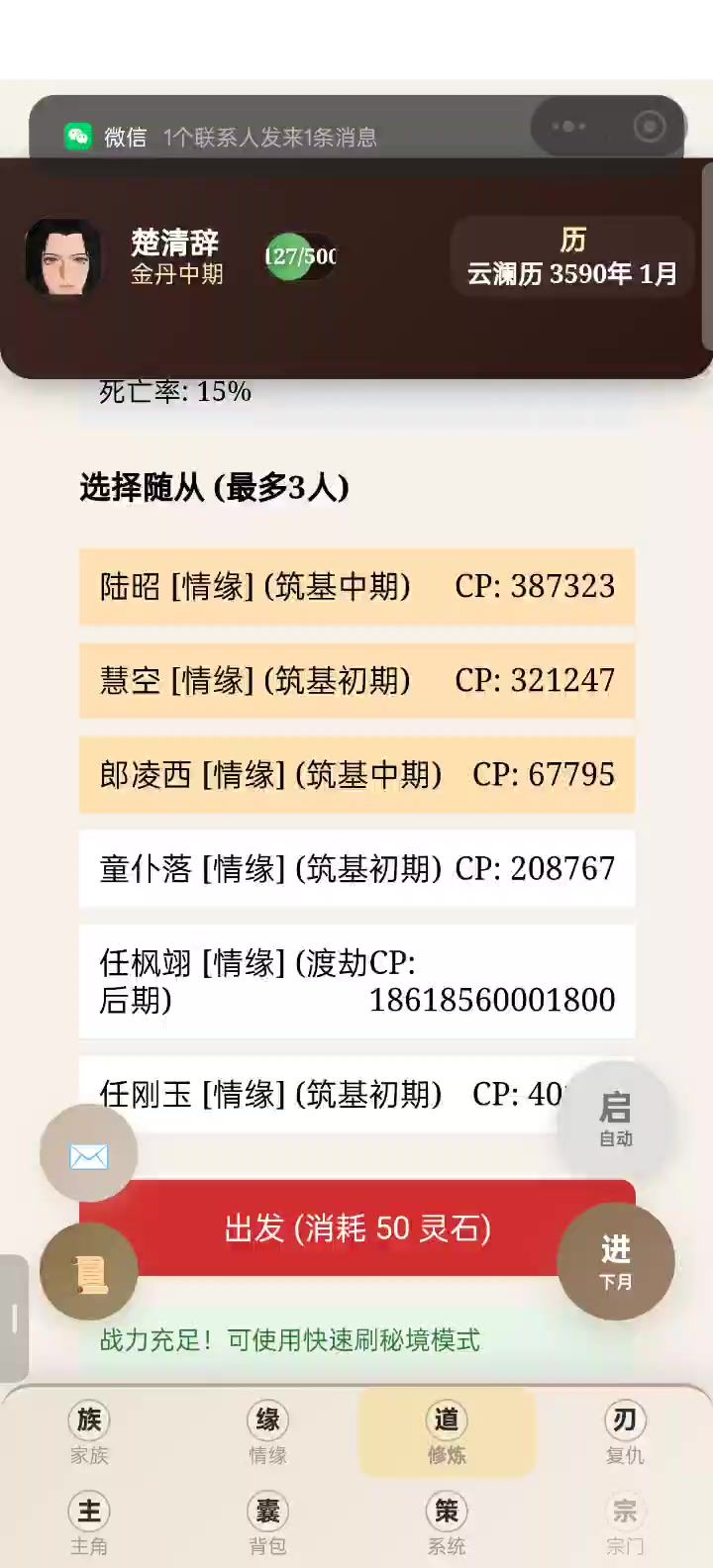Open the 云澜历 calendar panel
The height and width of the screenshot is (1568, 713).
coord(571,257)
